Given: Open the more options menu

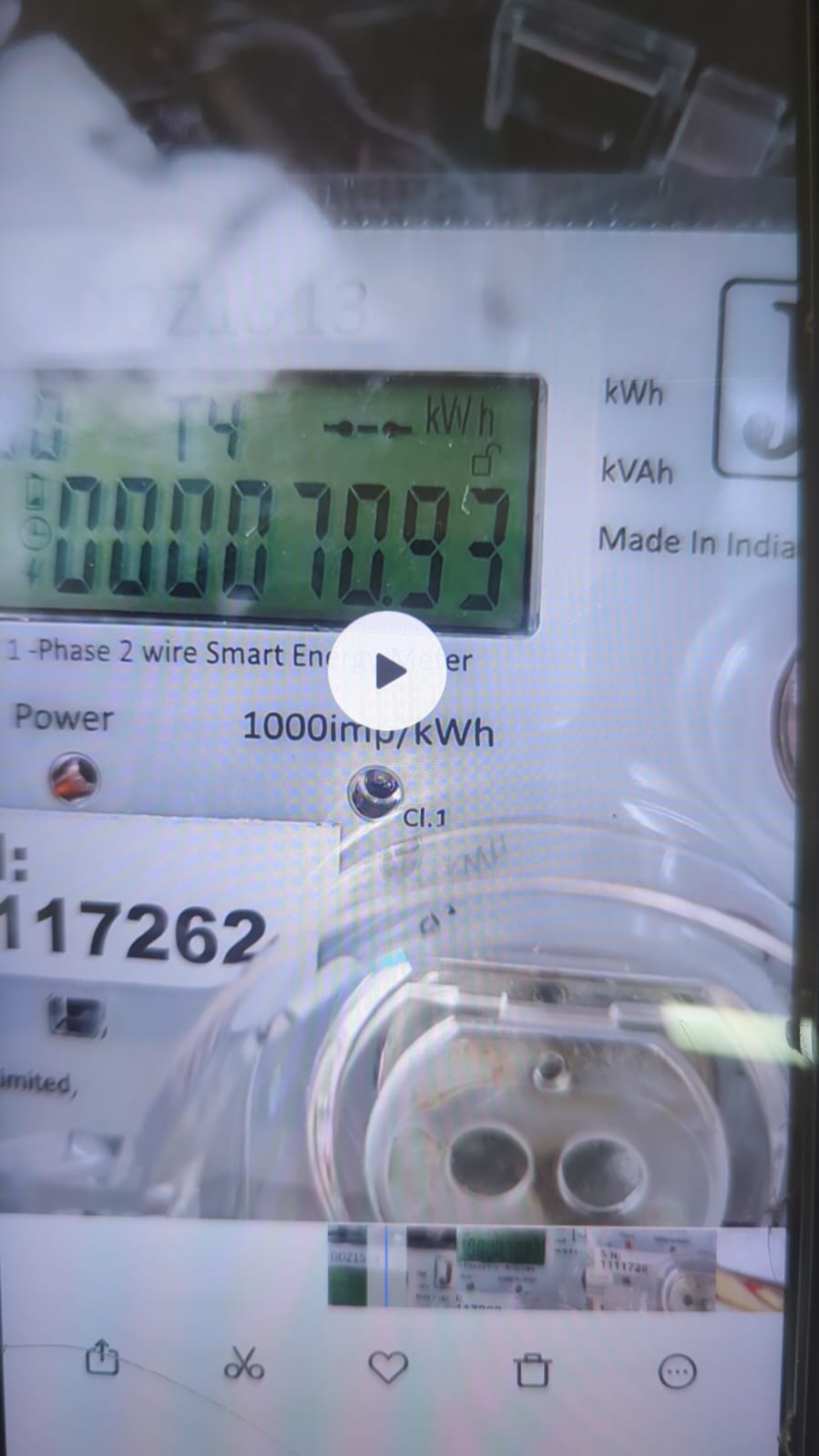Looking at the screenshot, I should pos(677,1370).
